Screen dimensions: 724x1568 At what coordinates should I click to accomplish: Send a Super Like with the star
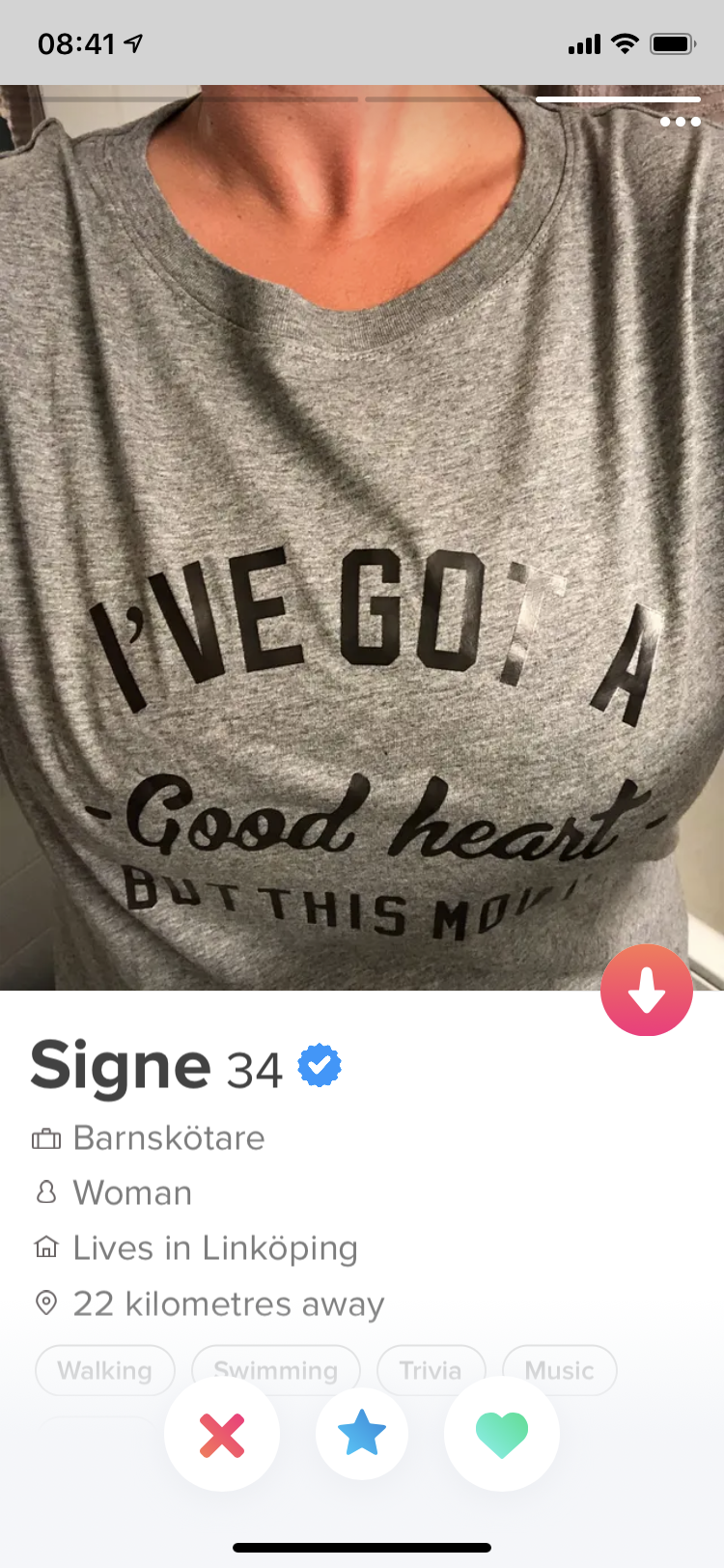coord(362,1434)
